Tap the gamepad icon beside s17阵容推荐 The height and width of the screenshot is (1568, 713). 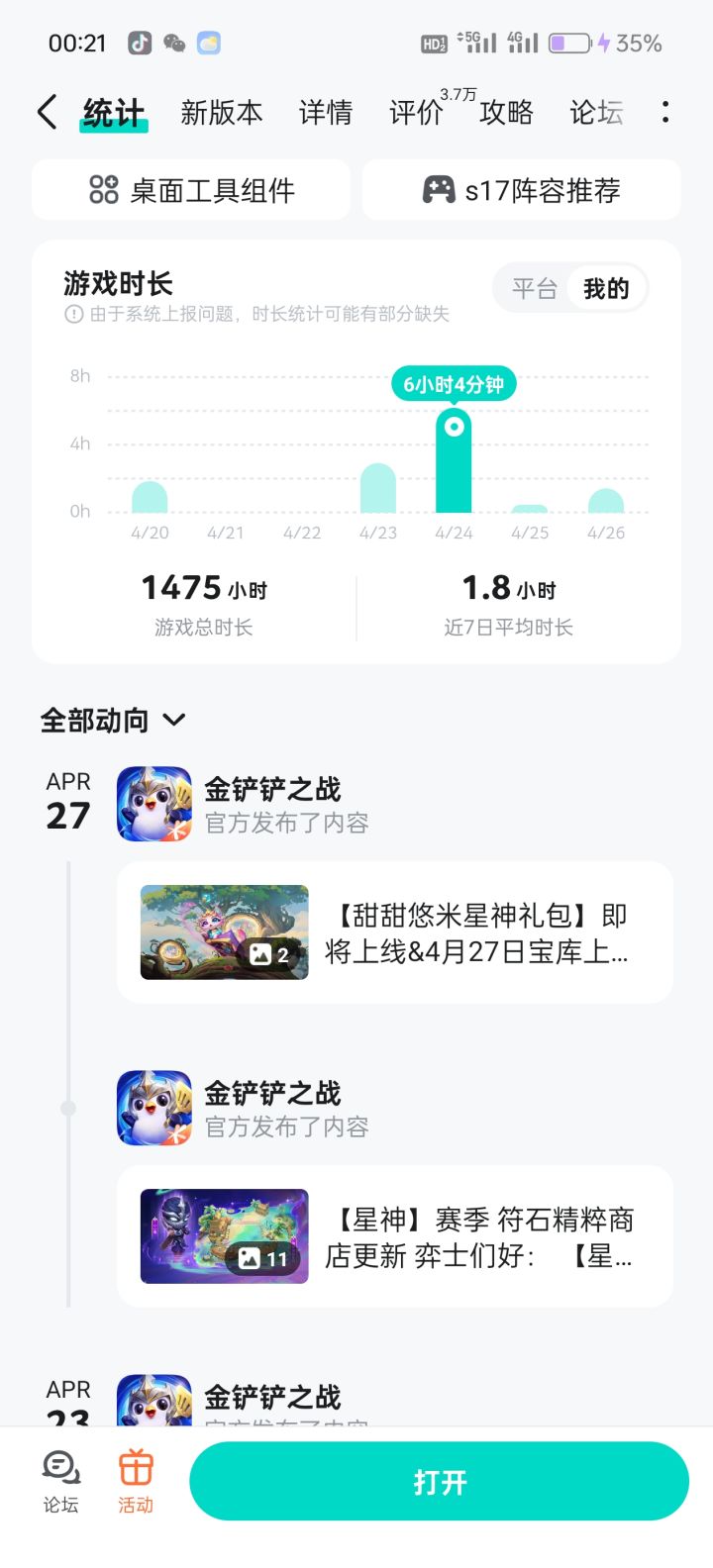click(x=433, y=189)
